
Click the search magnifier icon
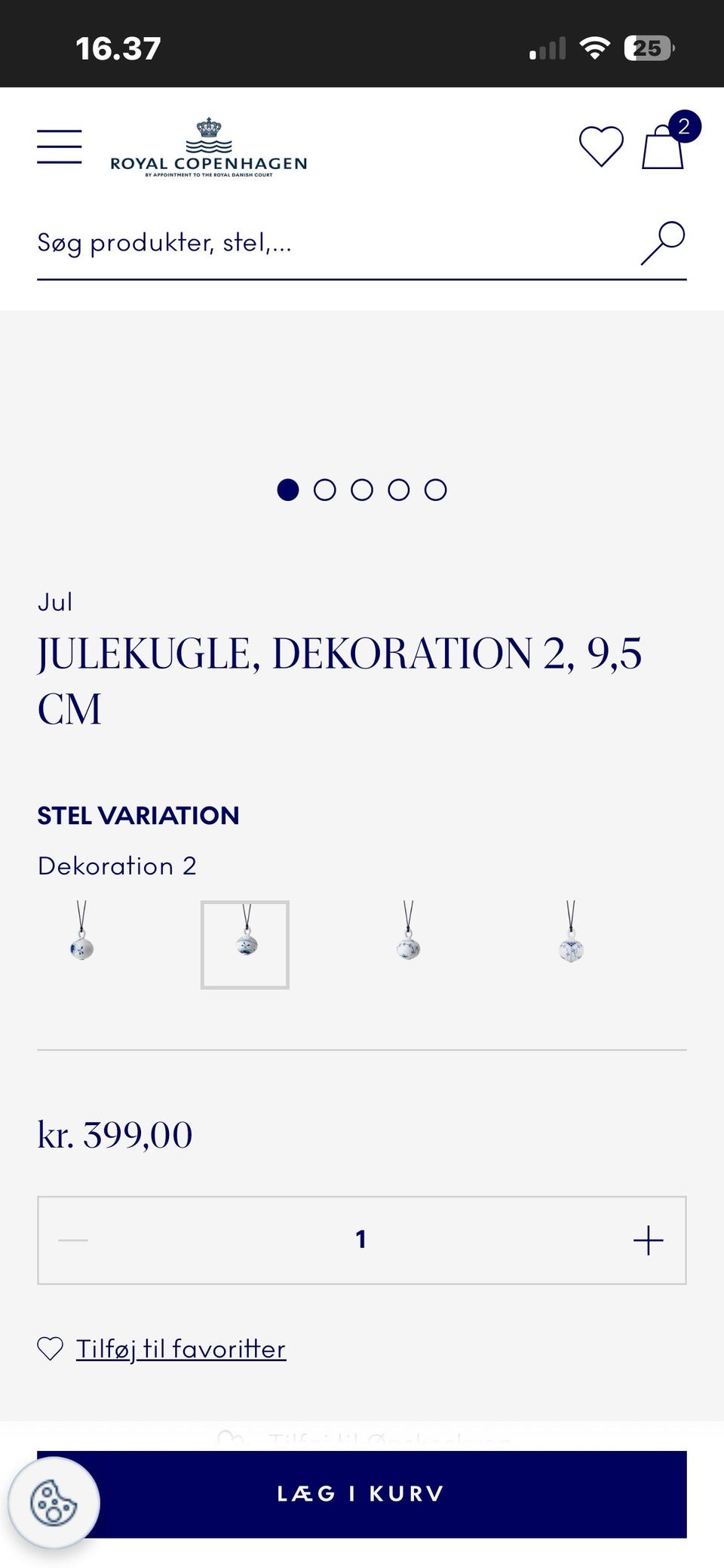[661, 241]
